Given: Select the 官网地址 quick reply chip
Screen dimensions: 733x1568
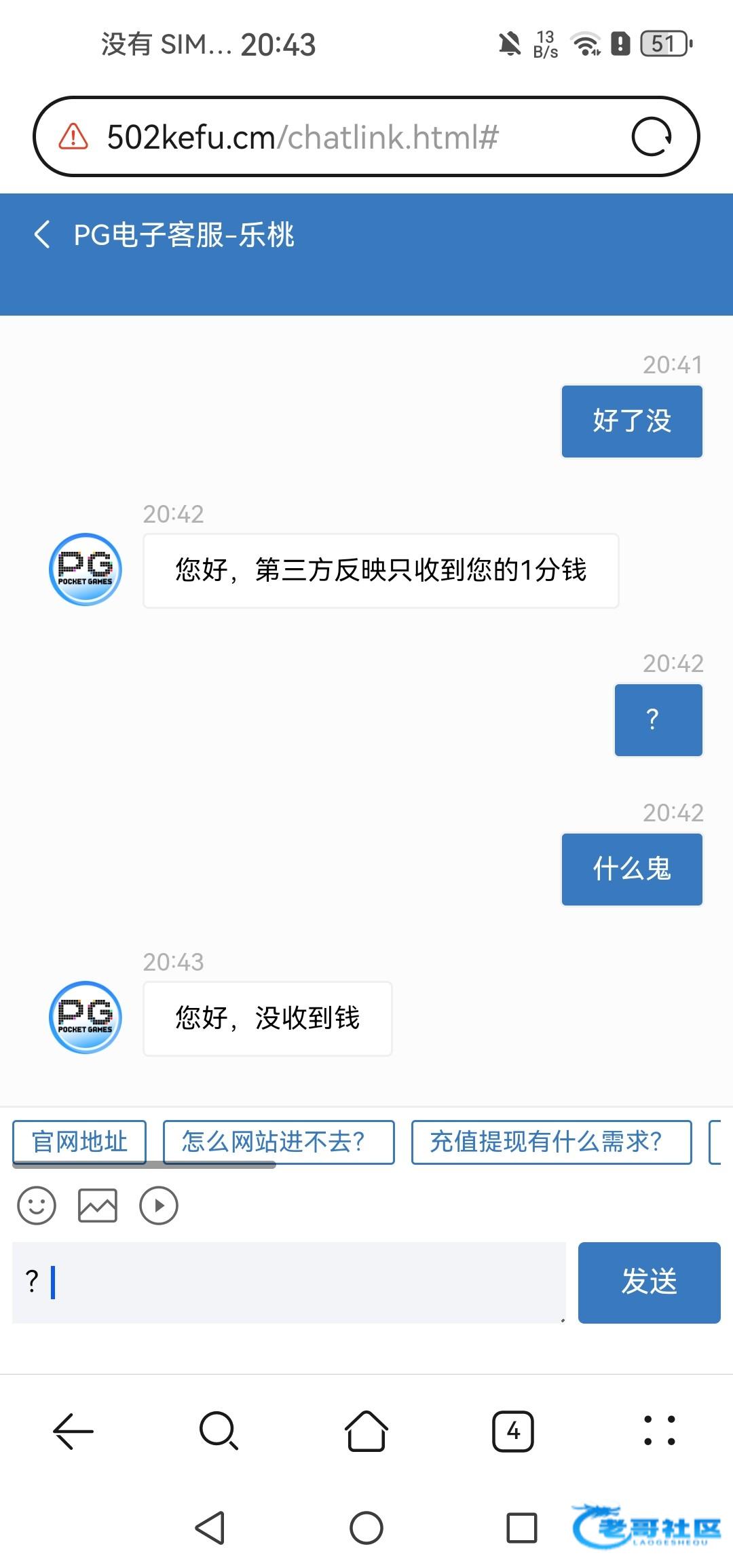Looking at the screenshot, I should point(79,1142).
